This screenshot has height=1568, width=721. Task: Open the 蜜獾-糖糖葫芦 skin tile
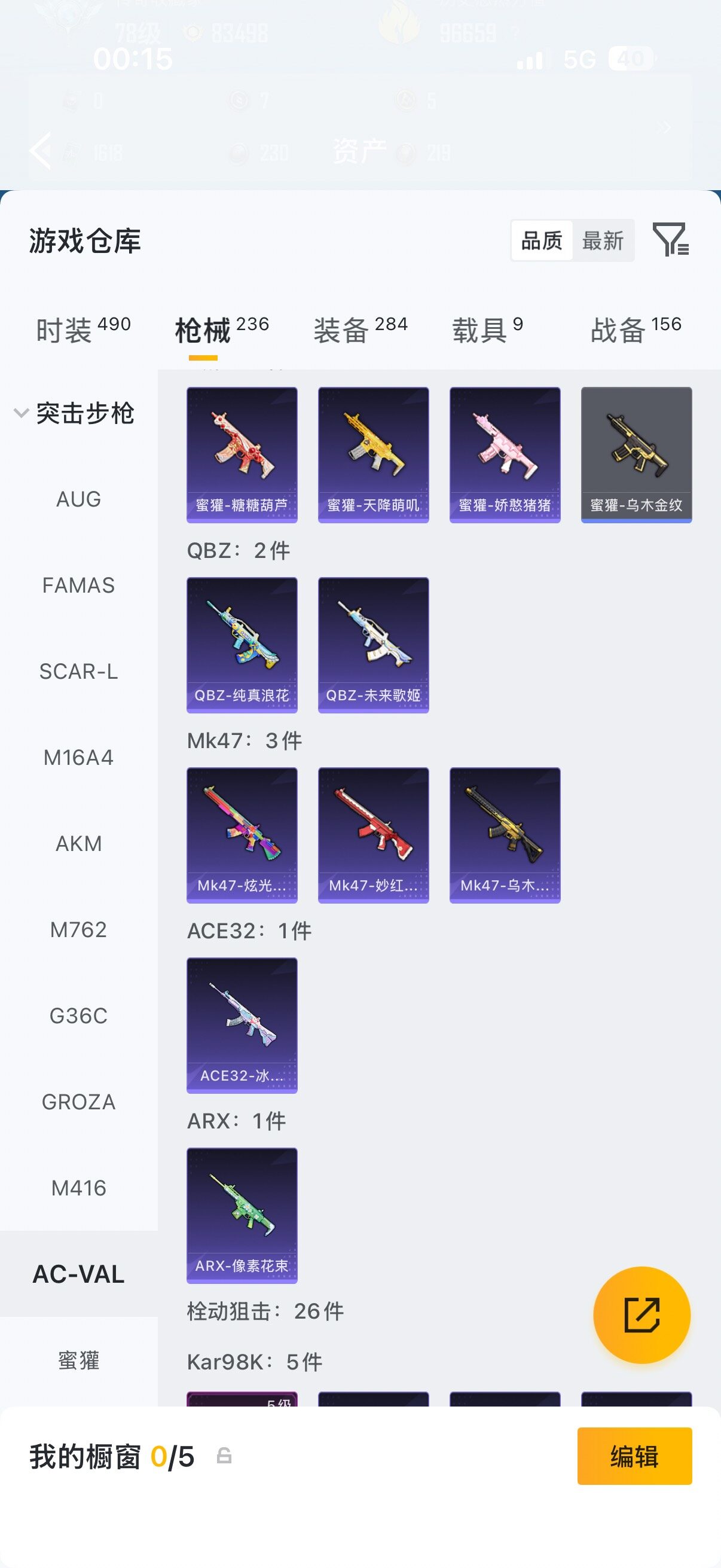tap(242, 454)
